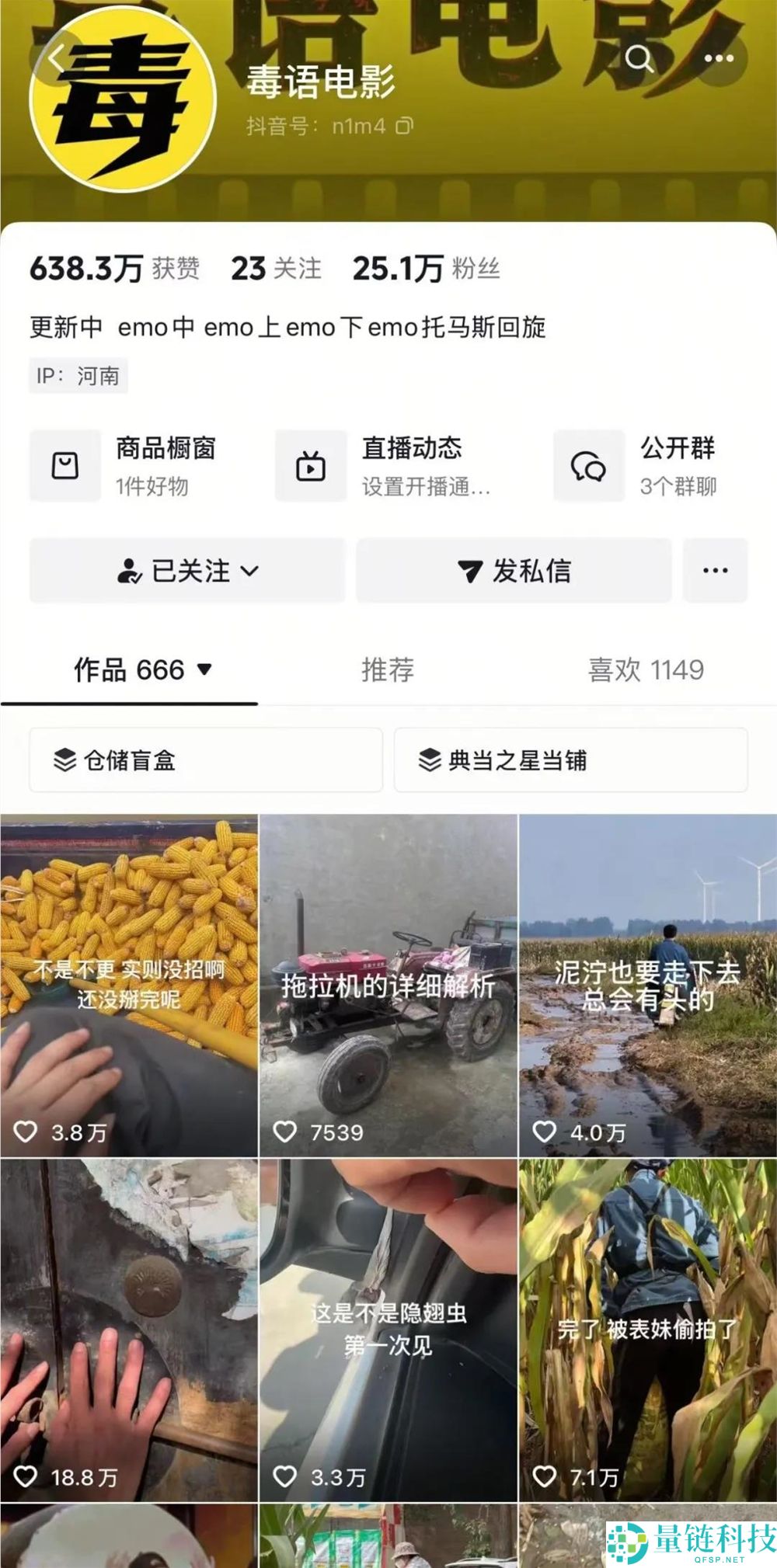The height and width of the screenshot is (1568, 777).
Task: Open the 仓储盲盒 playlist
Action: click(x=205, y=759)
